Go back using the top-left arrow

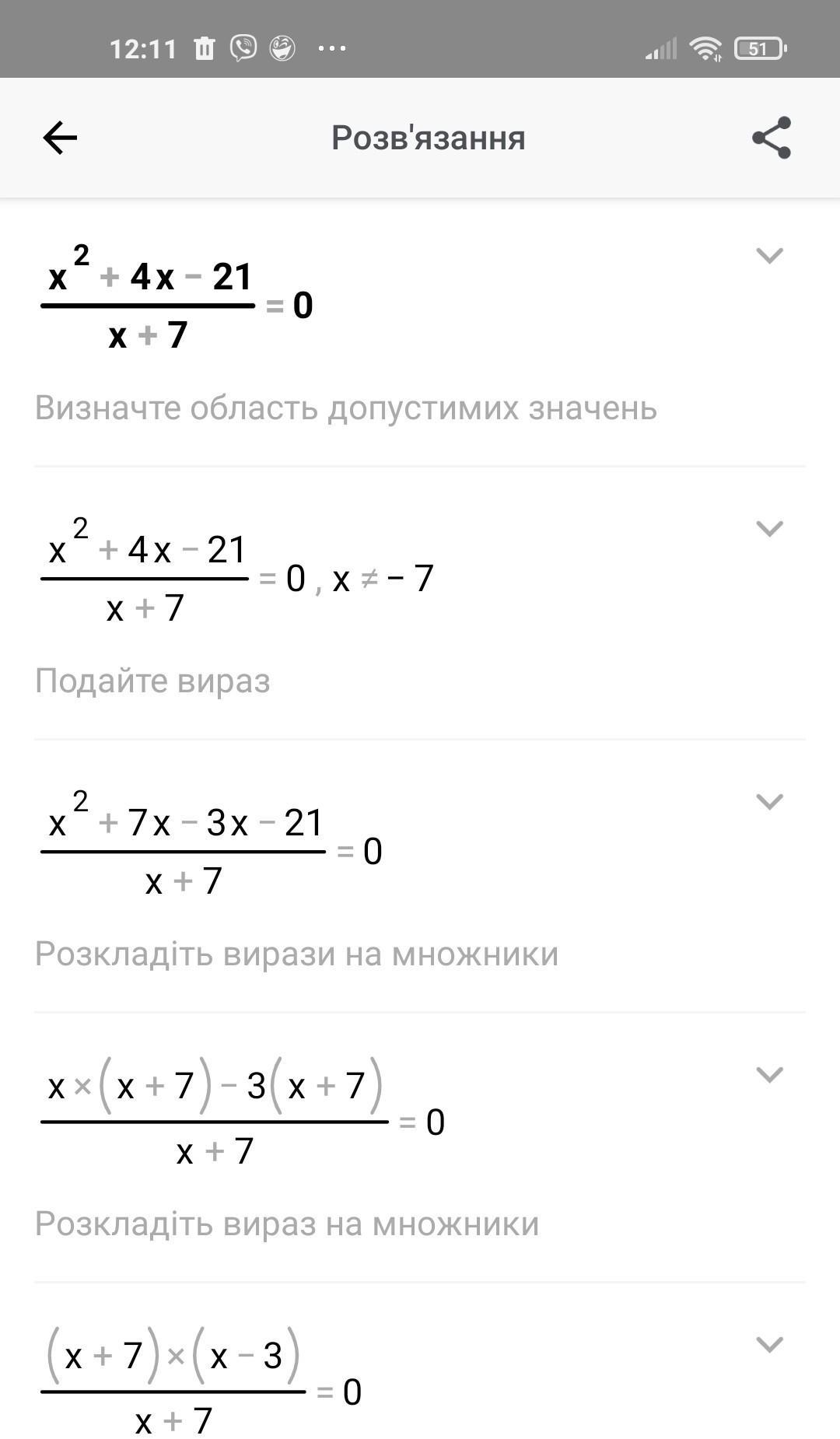click(60, 138)
